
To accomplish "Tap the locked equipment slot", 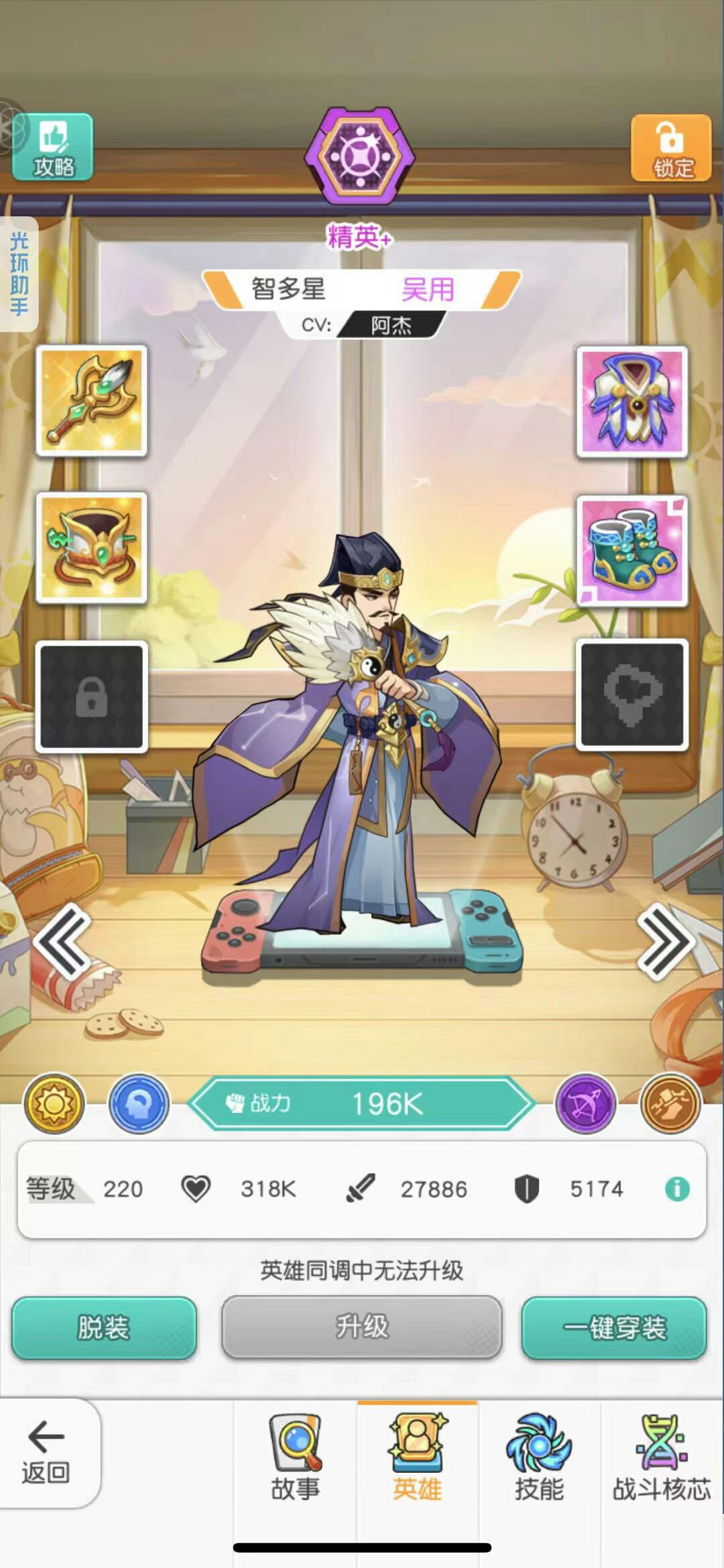I will [x=92, y=696].
